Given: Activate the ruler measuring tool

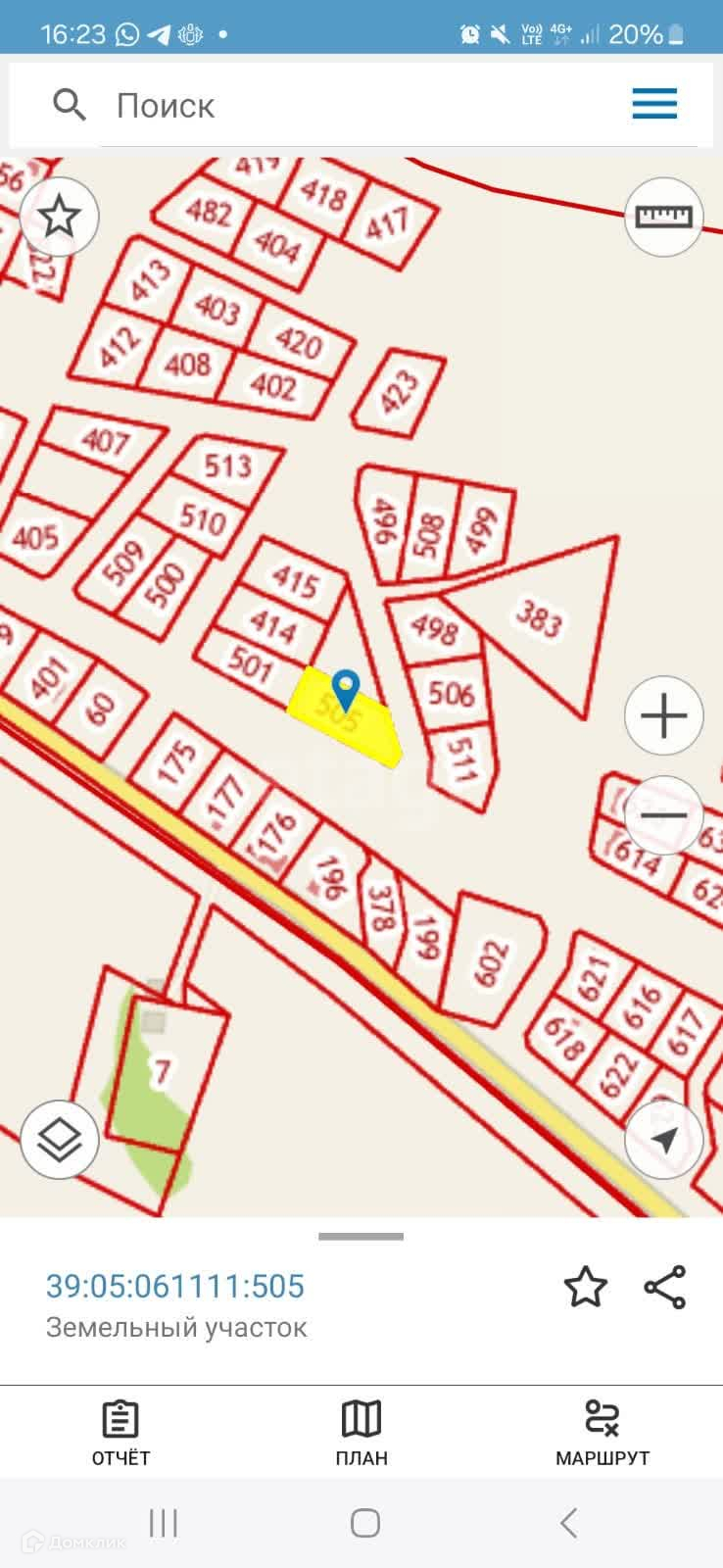Looking at the screenshot, I should (663, 216).
